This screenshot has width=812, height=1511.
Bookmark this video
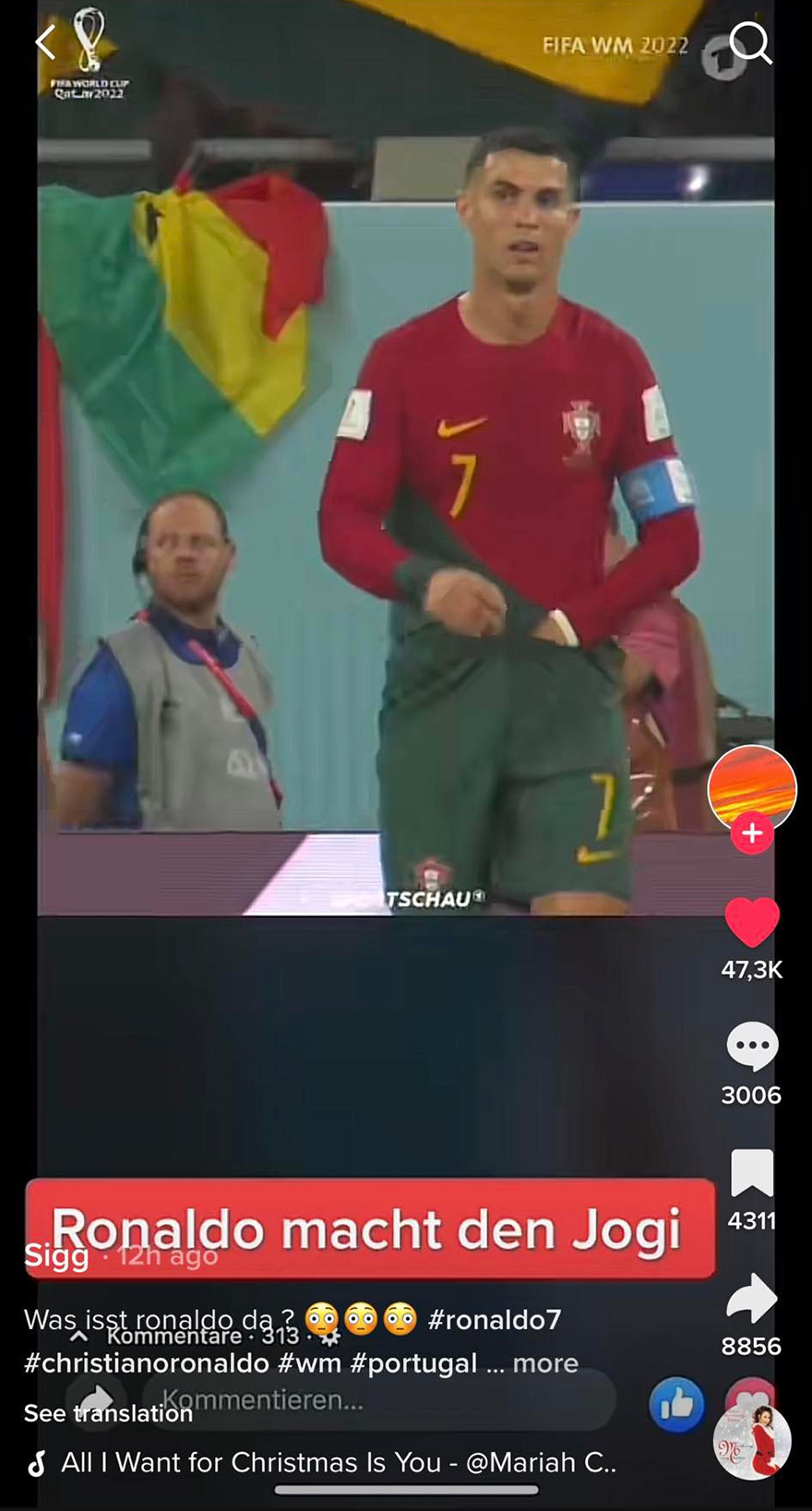coord(752,1173)
